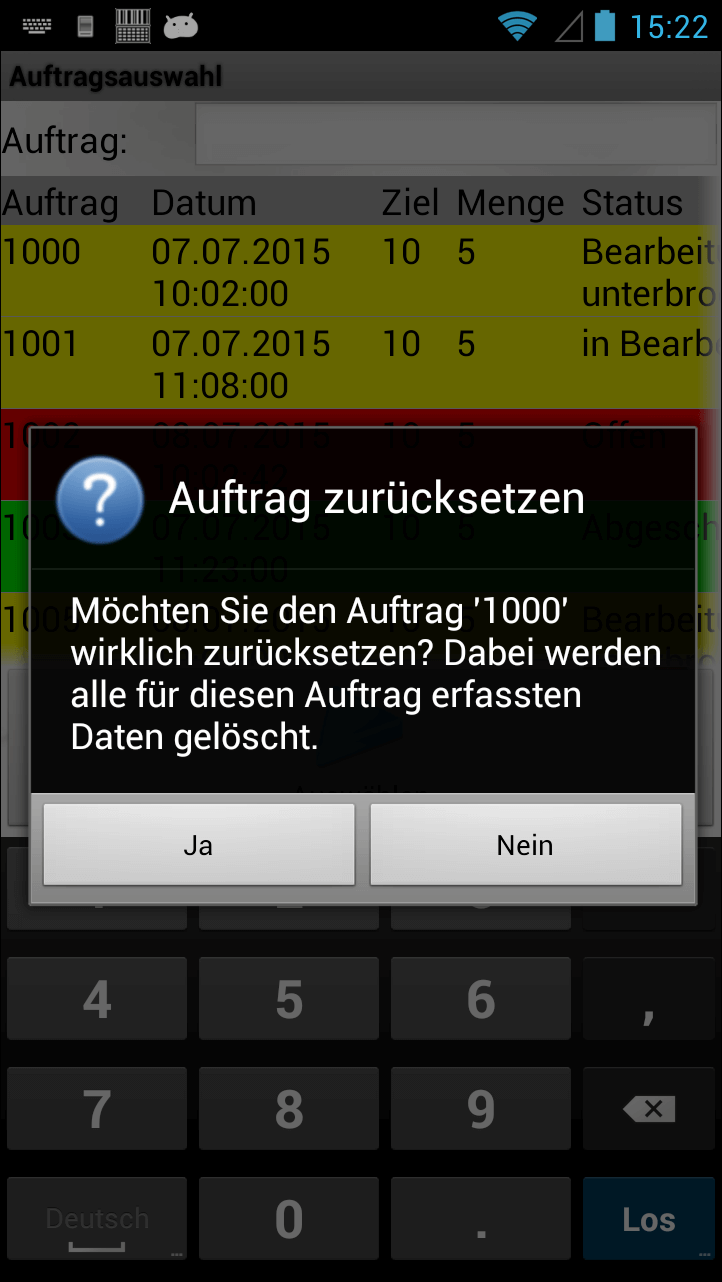
Task: Tap the period key on the keypad
Action: (x=481, y=1219)
